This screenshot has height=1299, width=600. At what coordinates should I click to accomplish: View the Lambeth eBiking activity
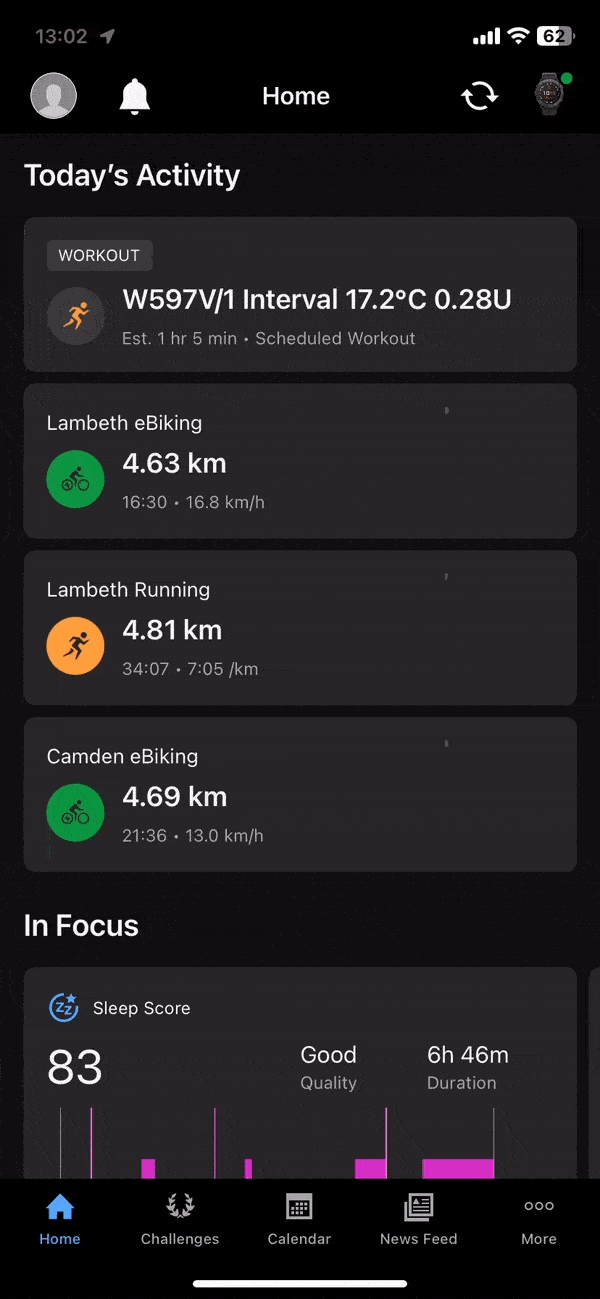300,461
